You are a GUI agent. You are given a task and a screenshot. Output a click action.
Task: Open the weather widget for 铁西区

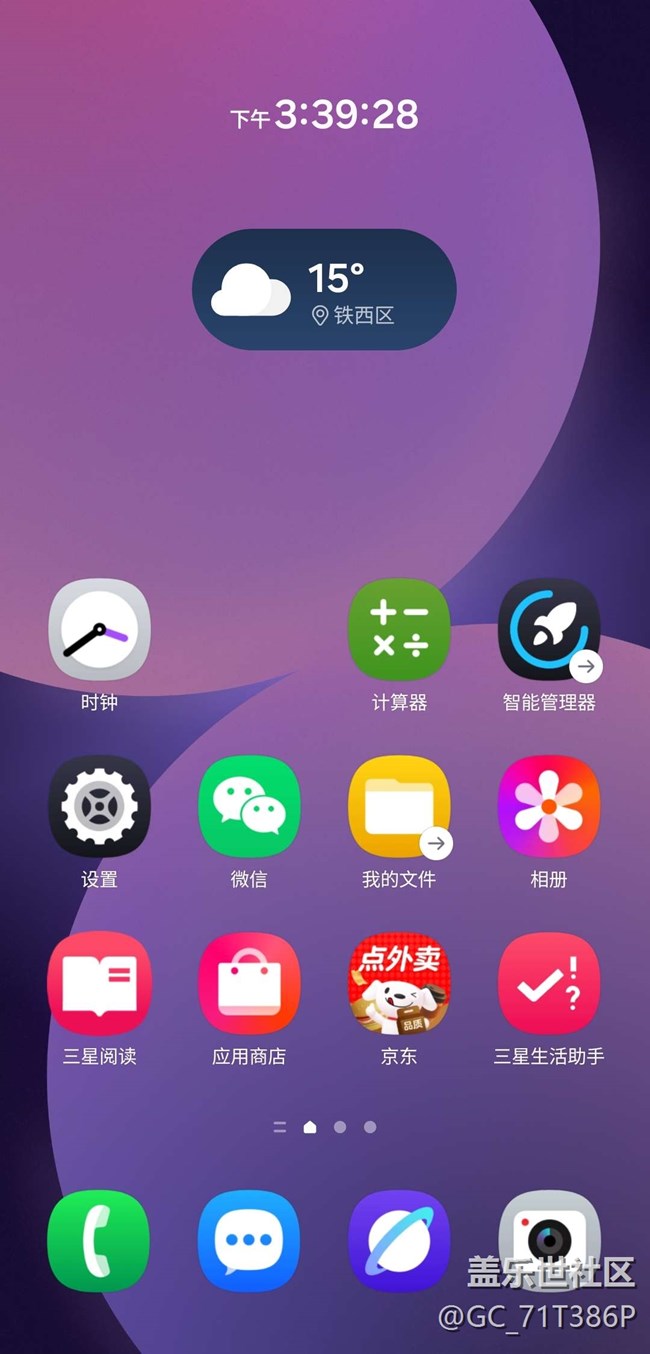324,290
